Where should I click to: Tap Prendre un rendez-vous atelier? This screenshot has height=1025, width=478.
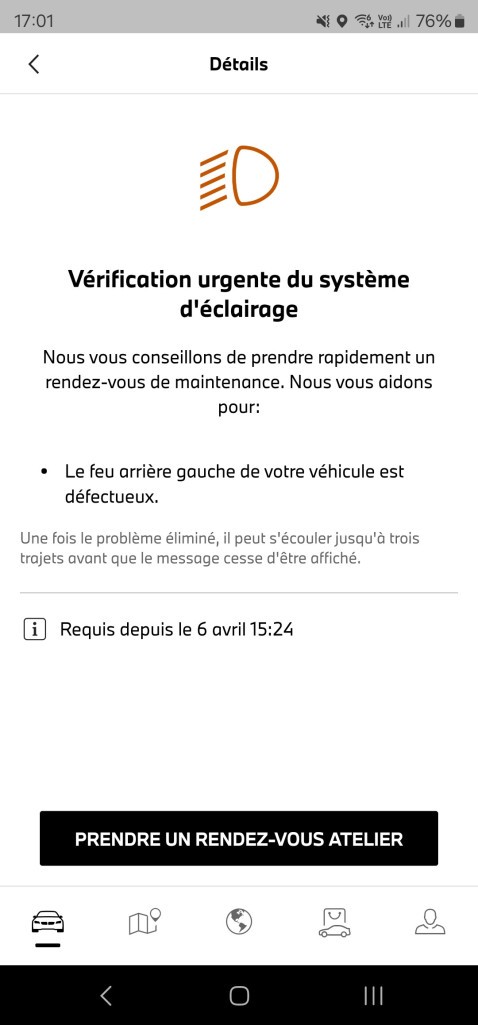click(x=239, y=839)
